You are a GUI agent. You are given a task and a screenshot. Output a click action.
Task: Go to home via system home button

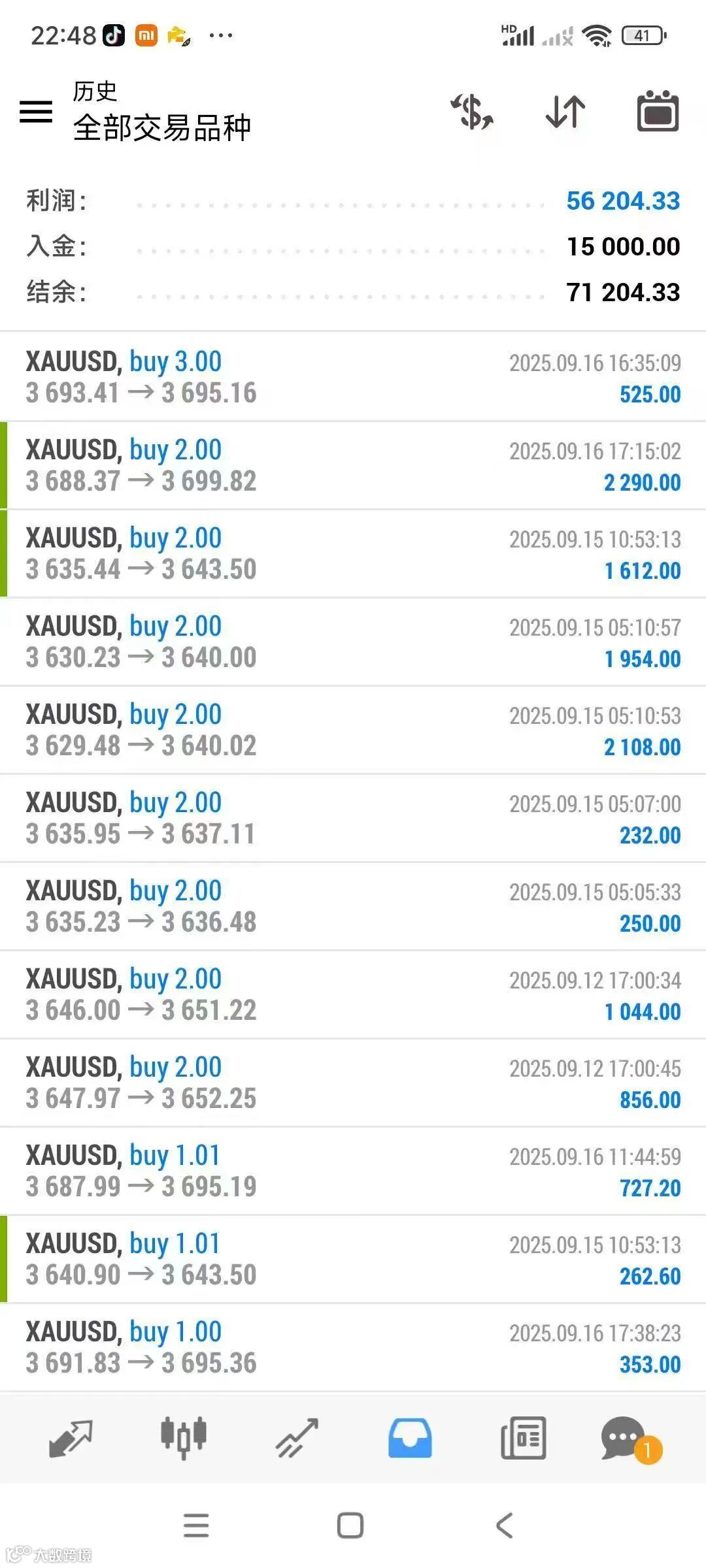click(350, 1526)
